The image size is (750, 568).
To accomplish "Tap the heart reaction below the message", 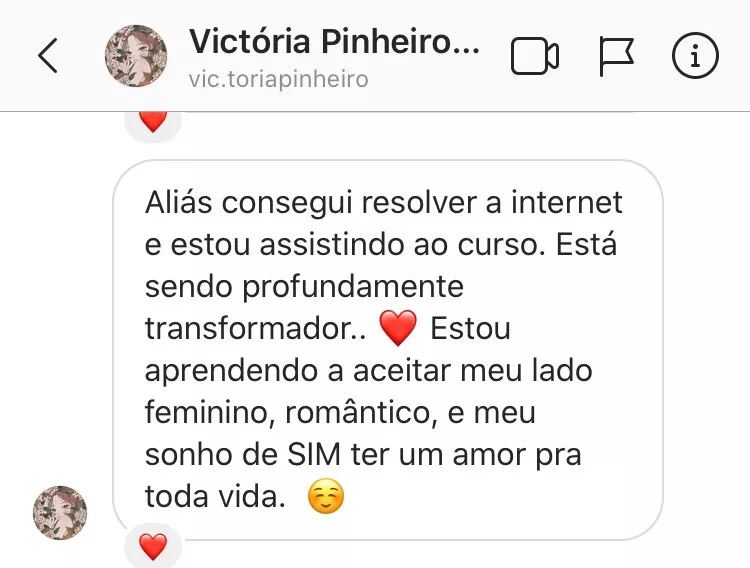I will coord(153,546).
